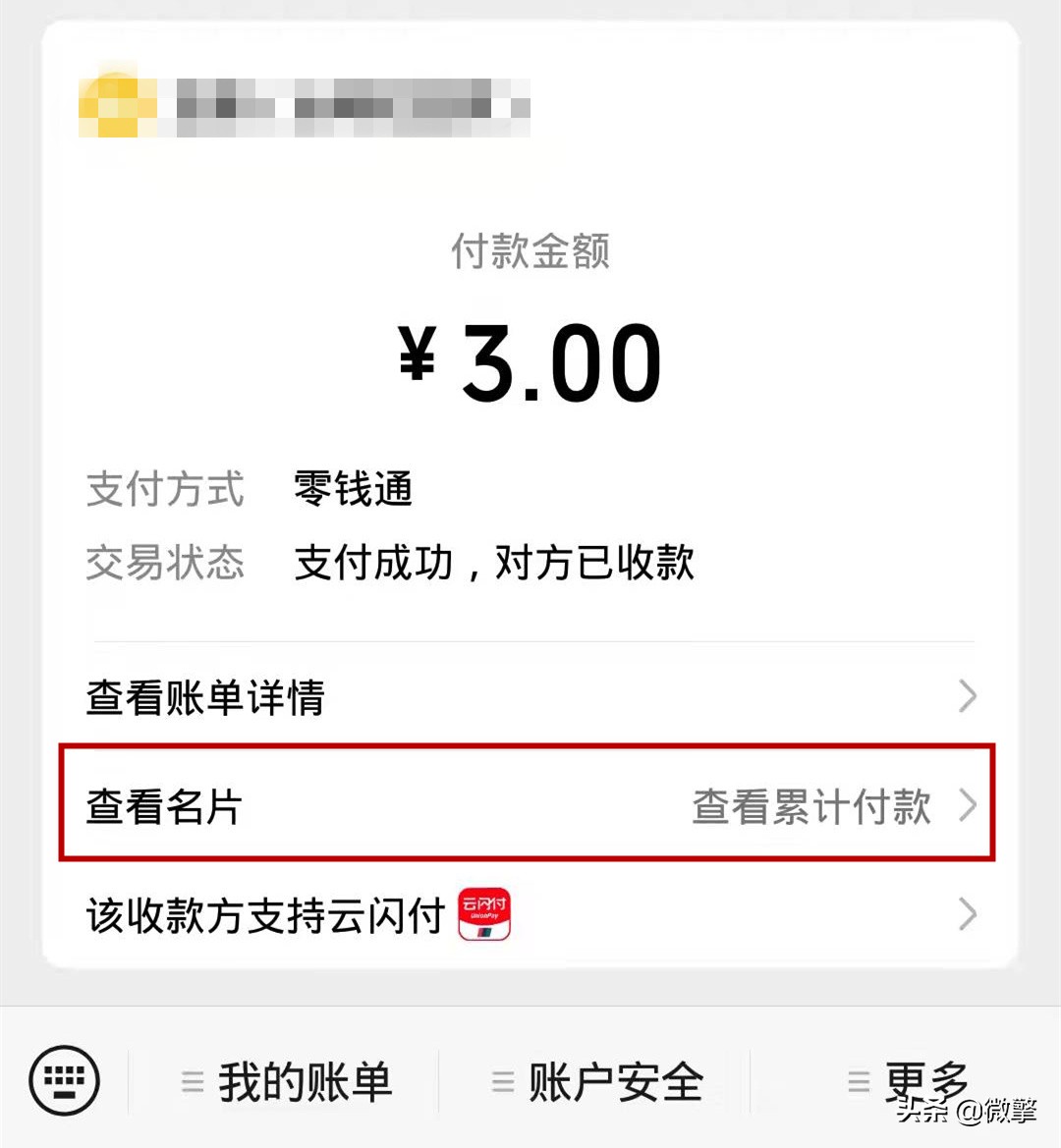Screen dimensions: 1061x1148
Task: Click the keyboard icon in bottom bar
Action: click(65, 1080)
